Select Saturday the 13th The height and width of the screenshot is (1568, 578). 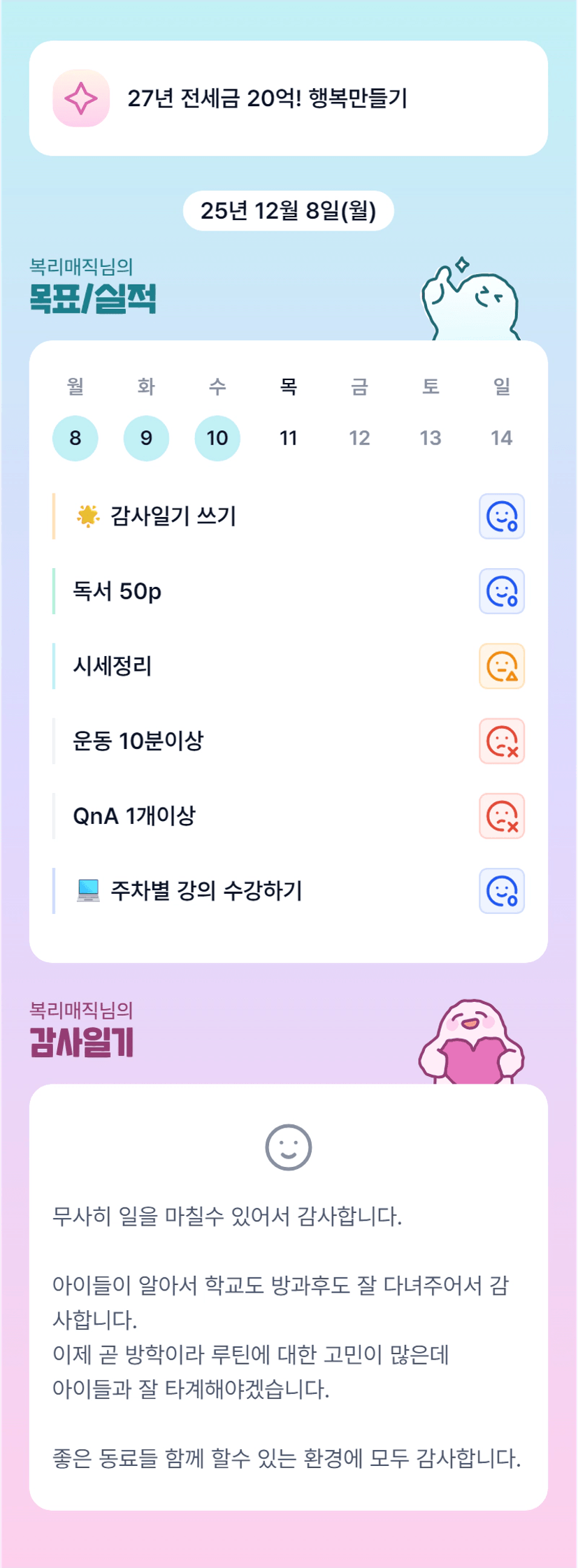[x=431, y=438]
